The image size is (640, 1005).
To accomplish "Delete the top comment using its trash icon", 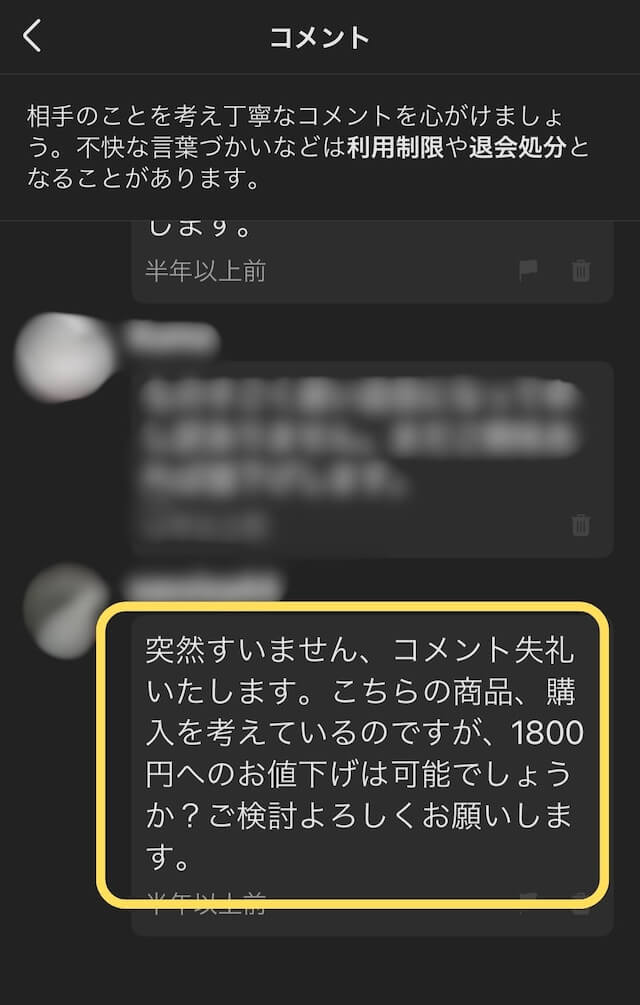I will click(580, 270).
